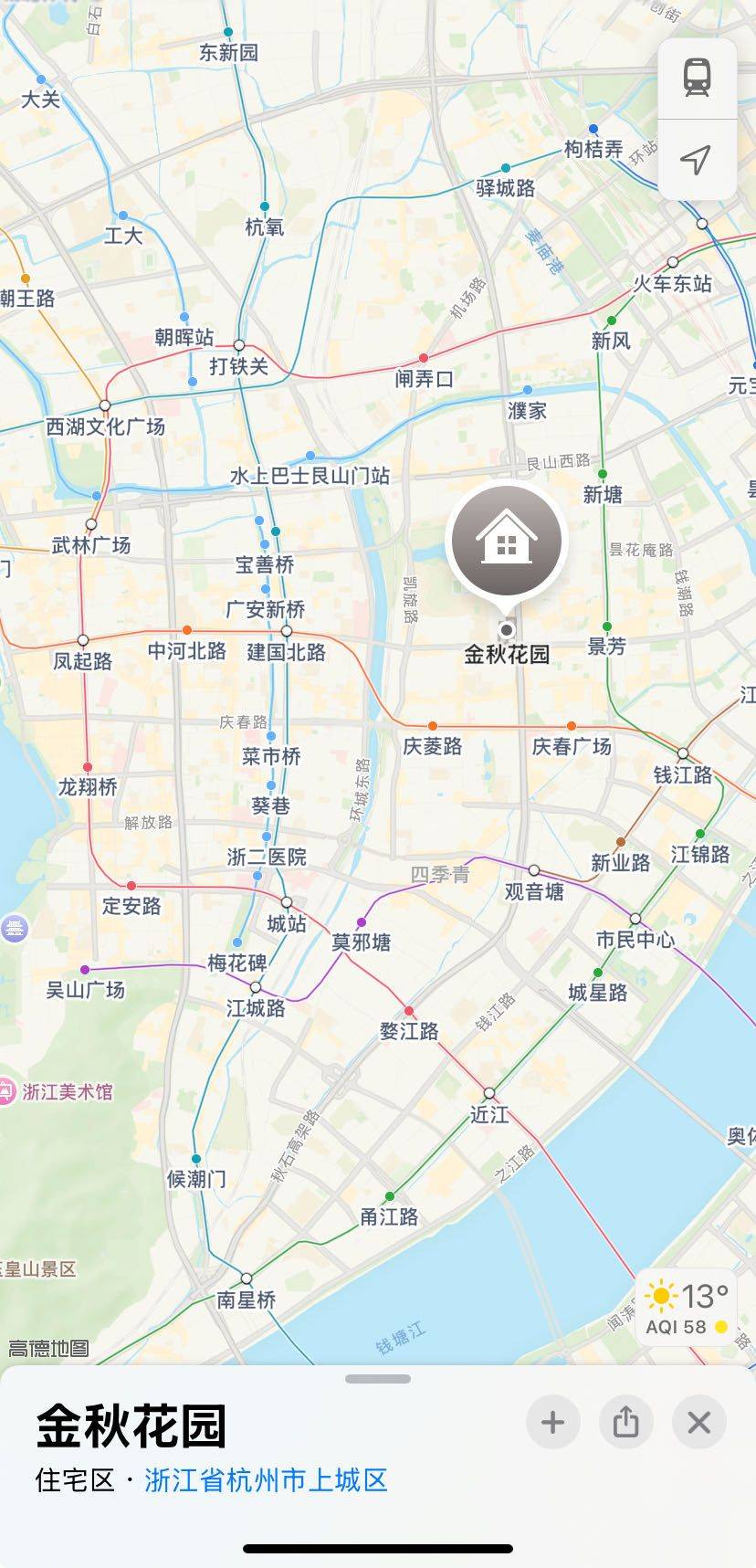Tap the 金秋花园 home pin marker

click(x=509, y=539)
